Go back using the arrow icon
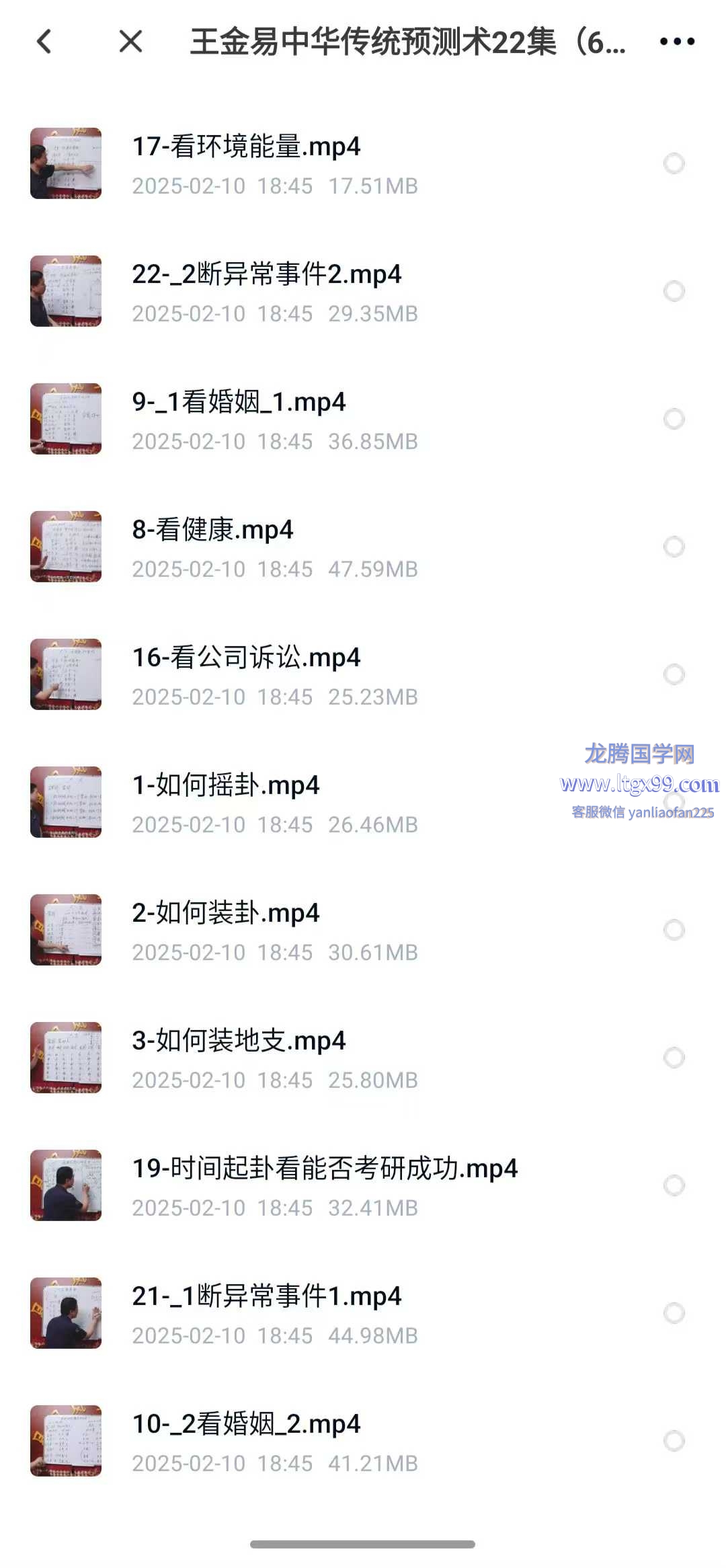726x1568 pixels. pyautogui.click(x=44, y=42)
